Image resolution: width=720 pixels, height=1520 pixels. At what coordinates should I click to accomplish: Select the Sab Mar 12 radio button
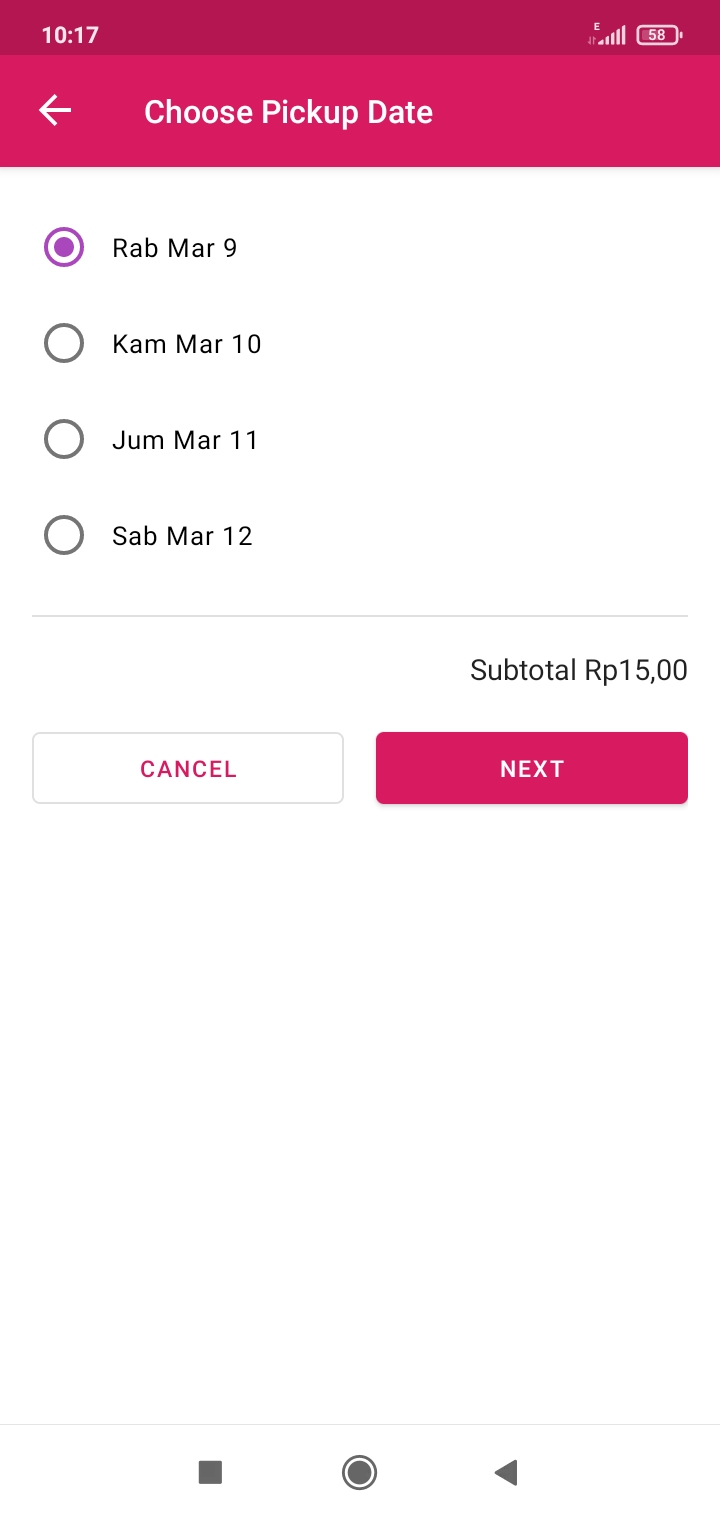[x=63, y=535]
